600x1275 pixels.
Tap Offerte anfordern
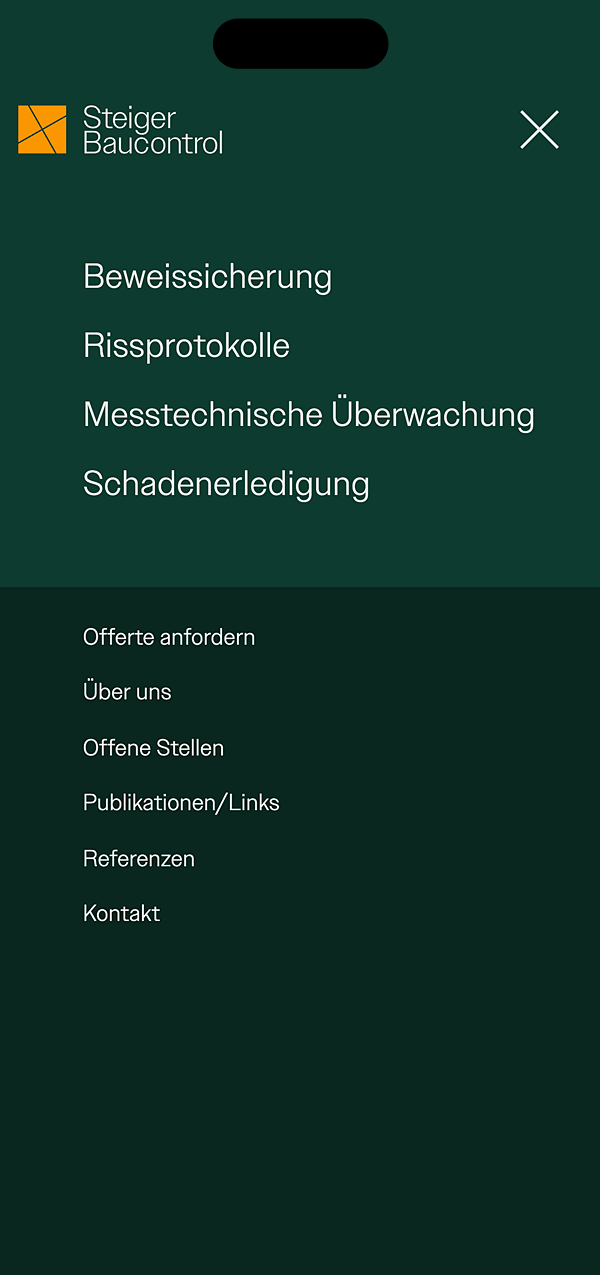(x=169, y=637)
